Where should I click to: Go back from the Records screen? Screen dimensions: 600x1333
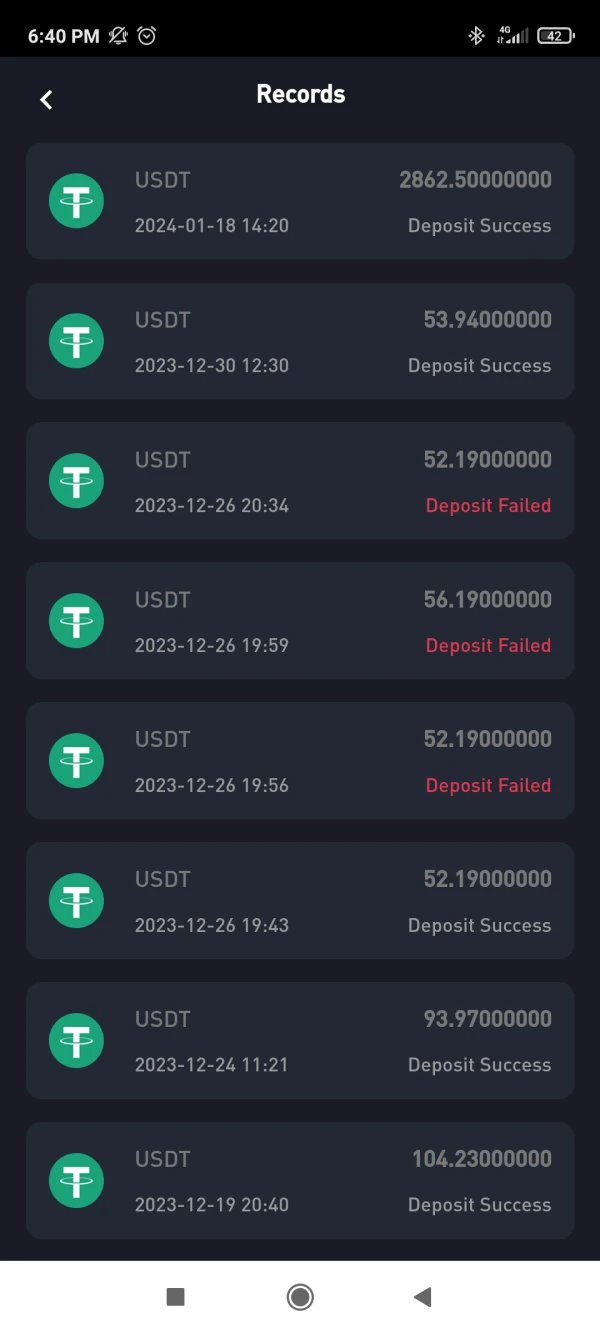click(x=46, y=99)
